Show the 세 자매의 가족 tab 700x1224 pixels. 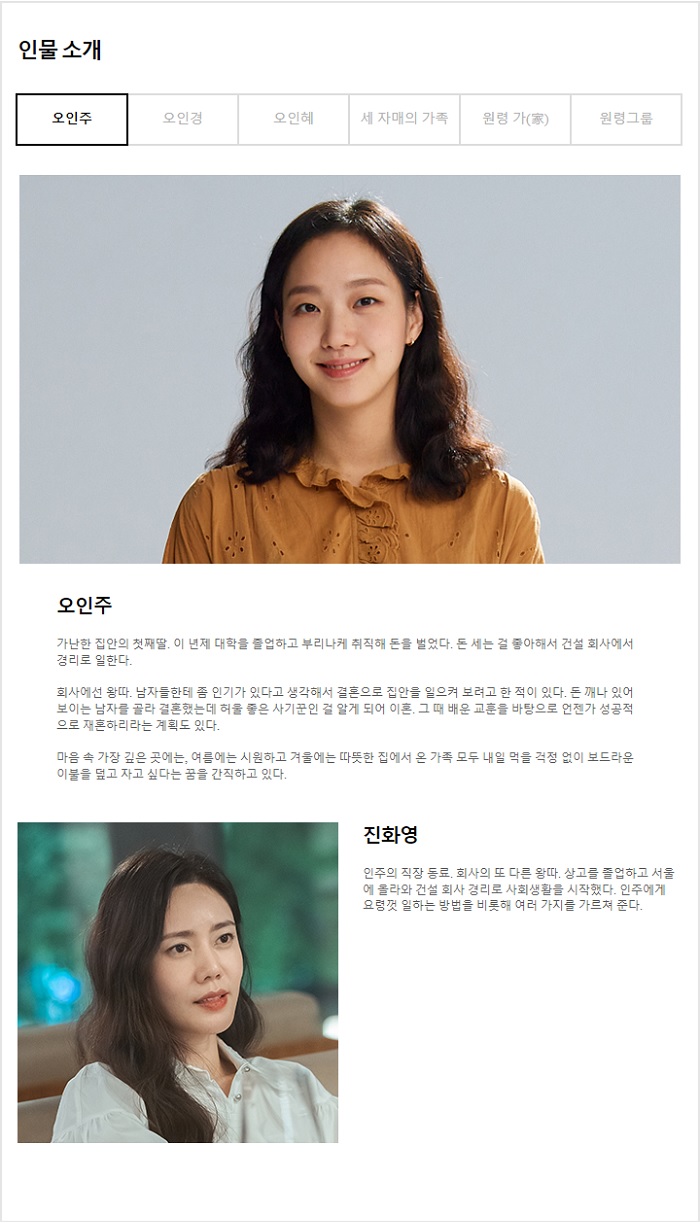coord(404,119)
